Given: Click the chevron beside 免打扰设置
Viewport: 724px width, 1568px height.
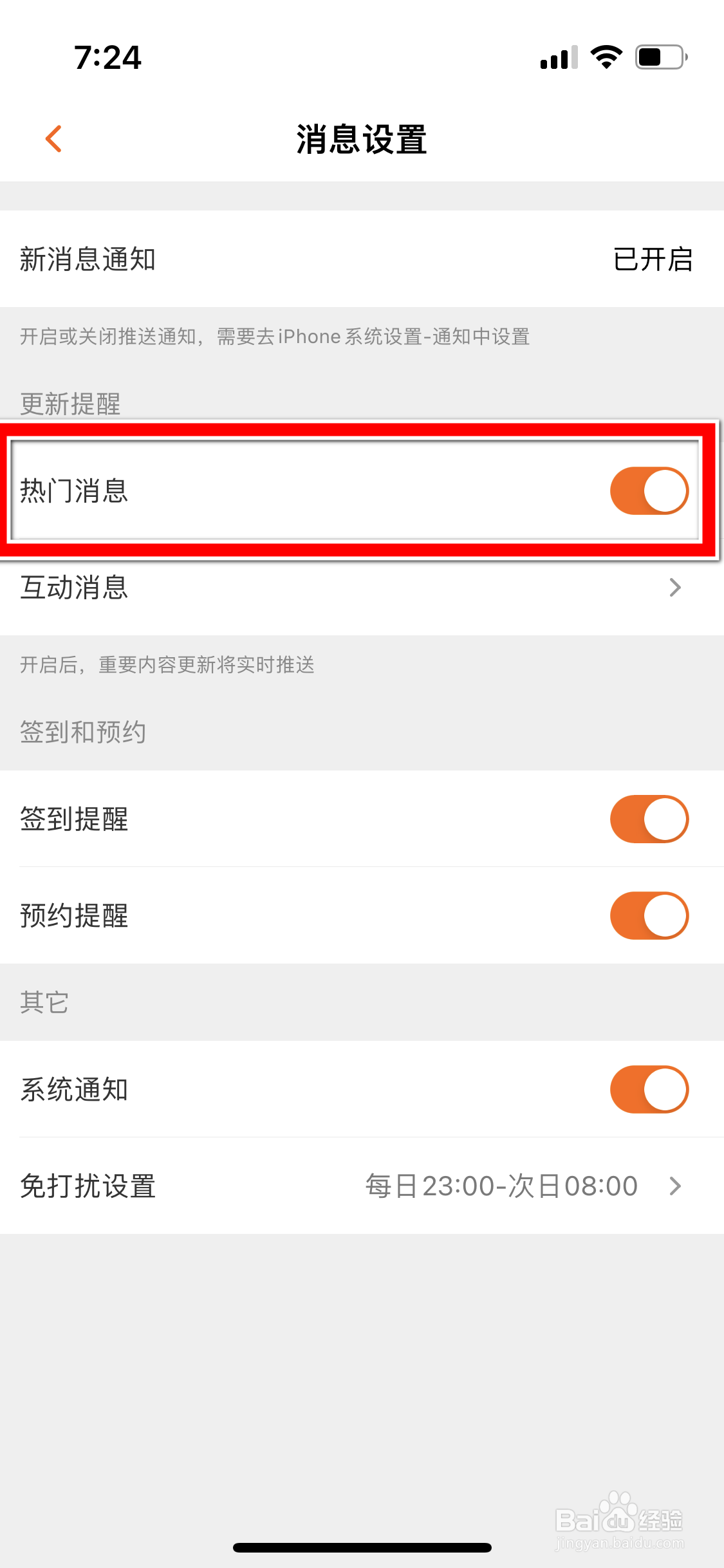Looking at the screenshot, I should (x=674, y=1186).
